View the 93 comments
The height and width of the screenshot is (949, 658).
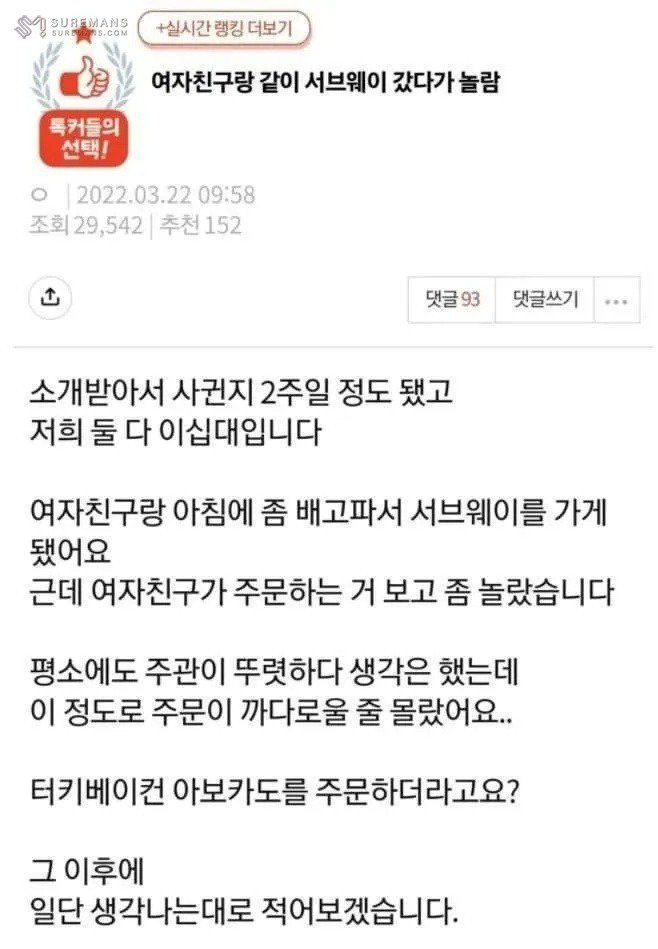click(452, 299)
